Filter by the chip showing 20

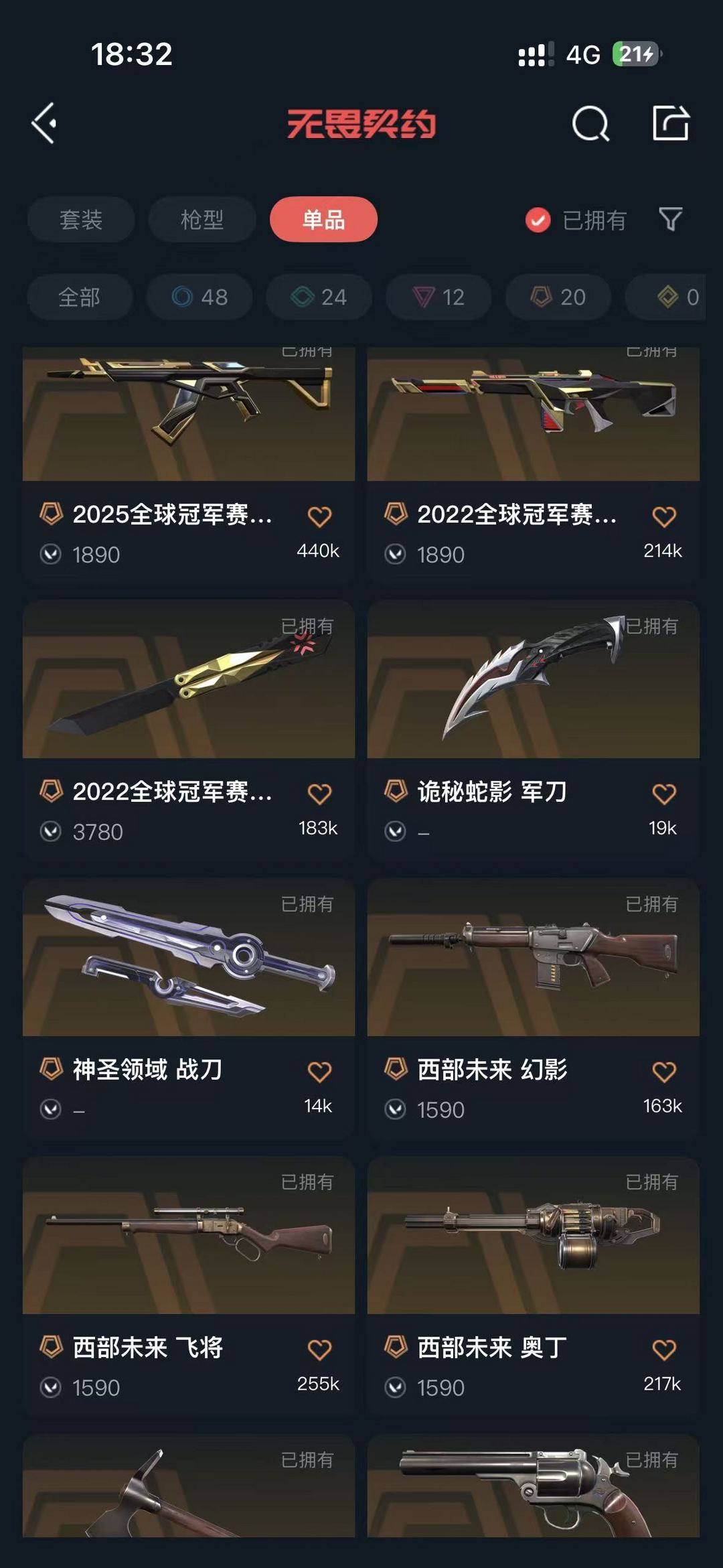pyautogui.click(x=558, y=297)
